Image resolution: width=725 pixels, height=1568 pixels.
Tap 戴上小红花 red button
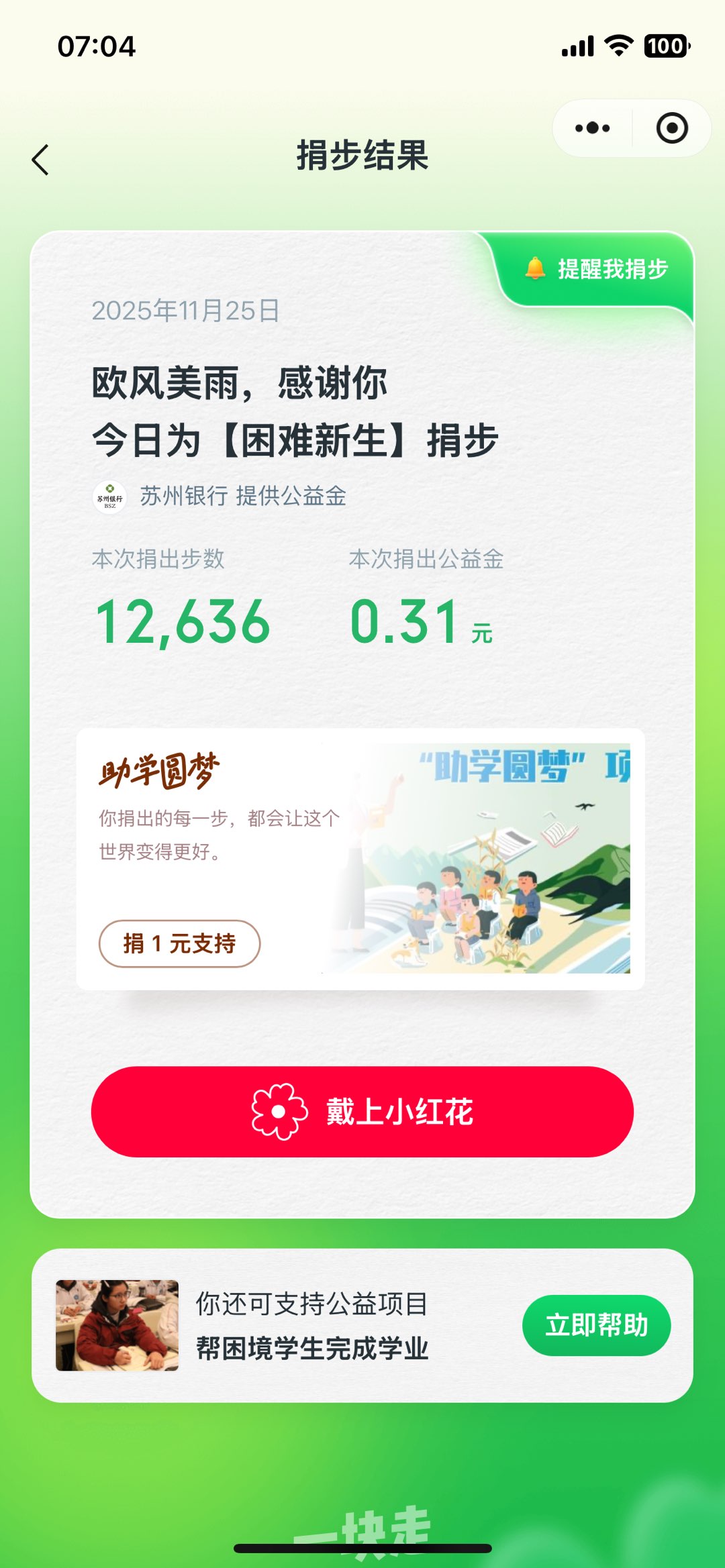tap(362, 1112)
